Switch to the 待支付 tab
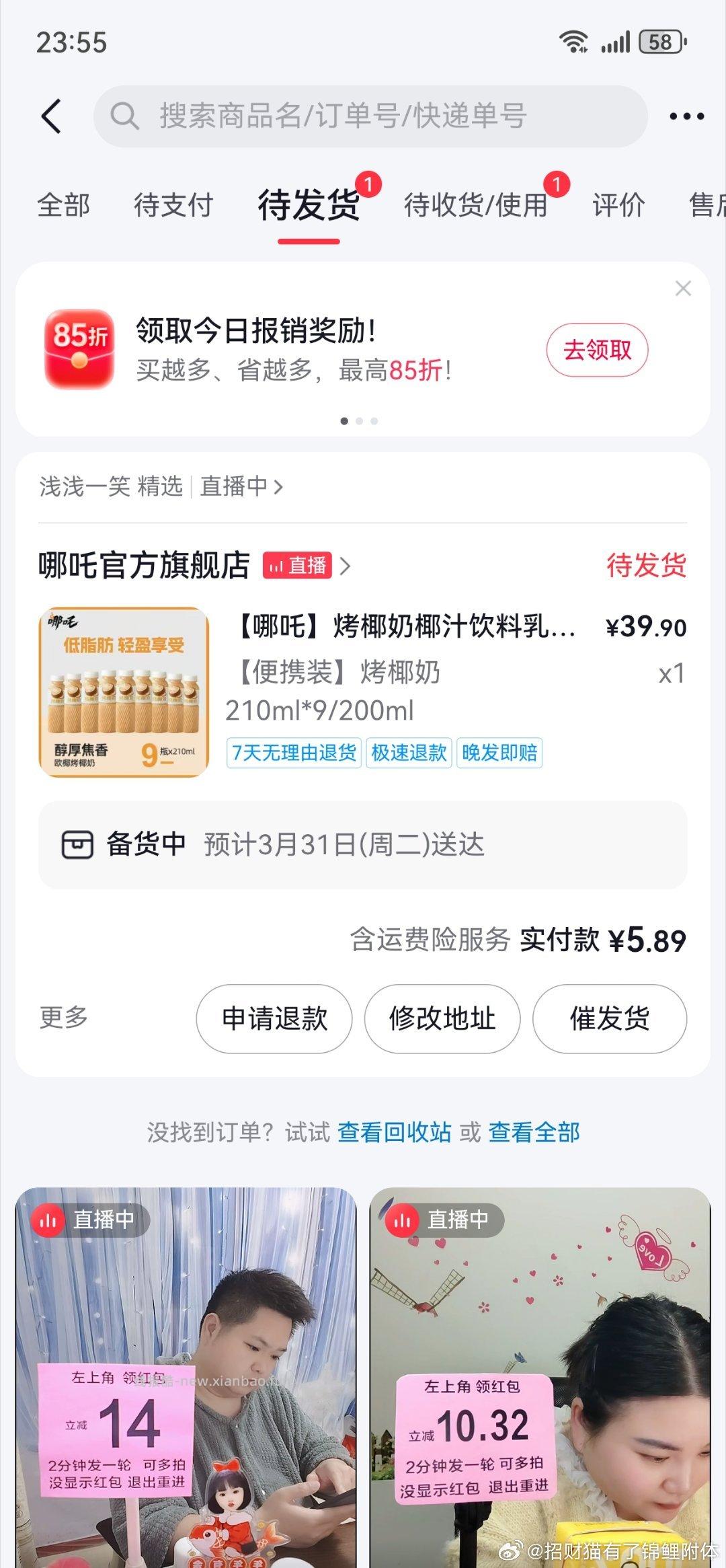 pos(173,205)
